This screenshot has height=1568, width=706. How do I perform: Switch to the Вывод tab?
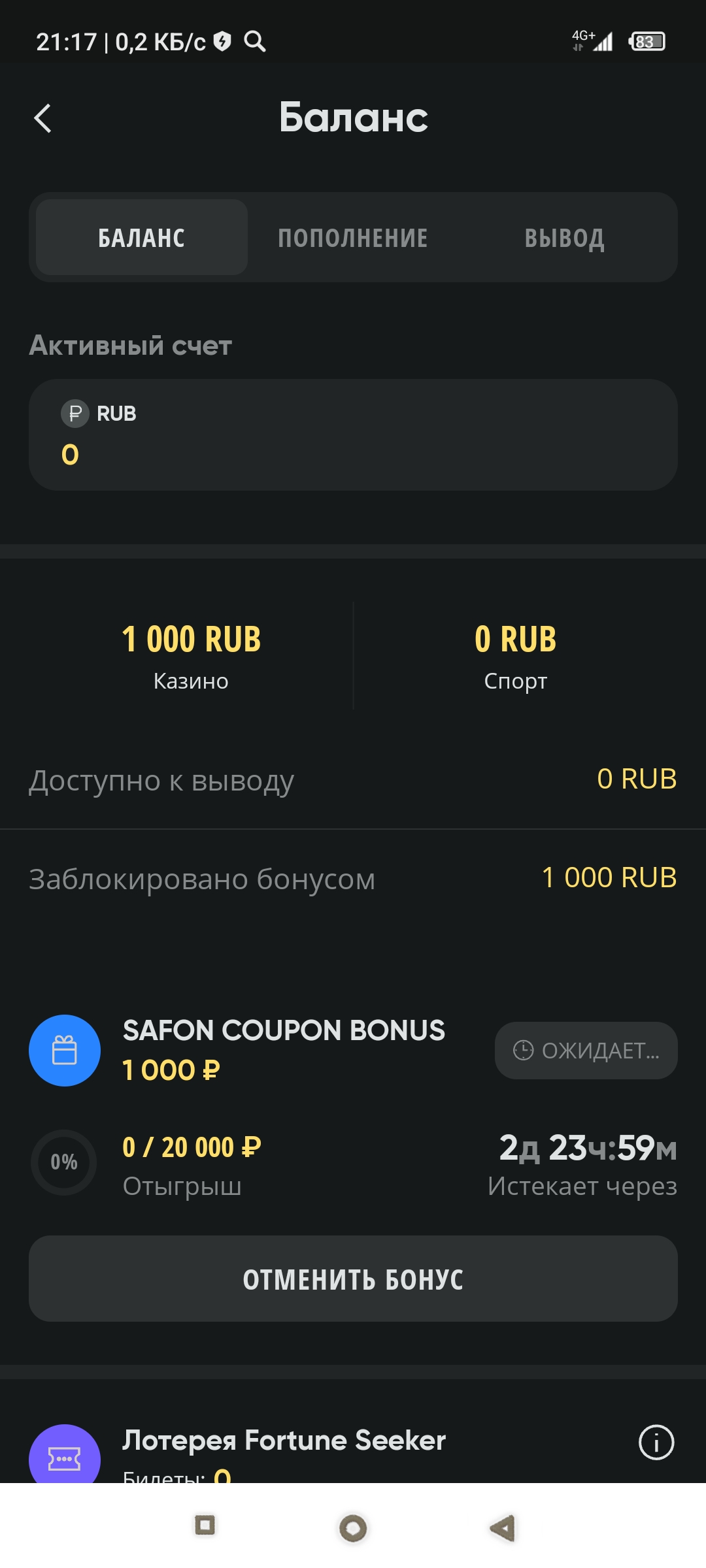pos(564,237)
